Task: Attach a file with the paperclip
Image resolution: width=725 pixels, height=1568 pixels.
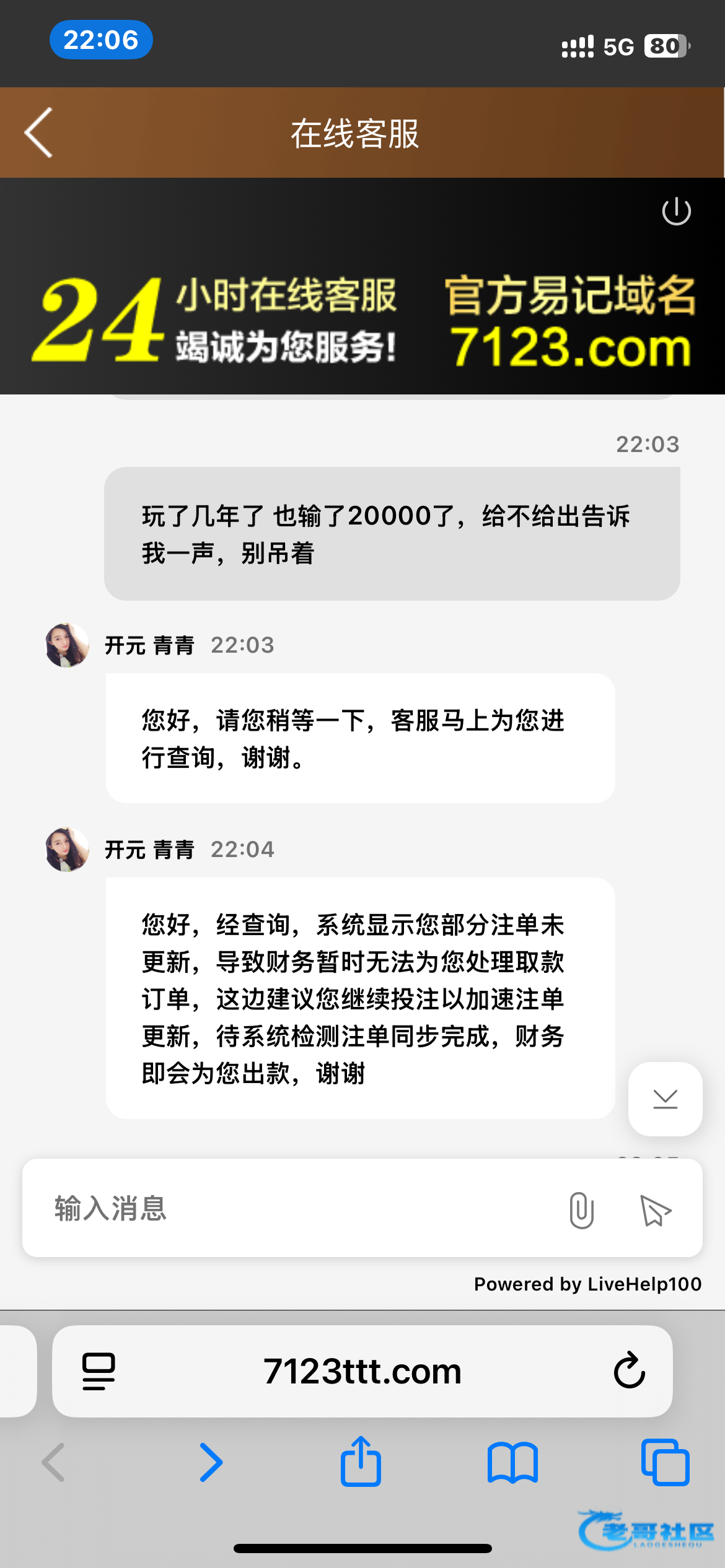Action: 581,1210
